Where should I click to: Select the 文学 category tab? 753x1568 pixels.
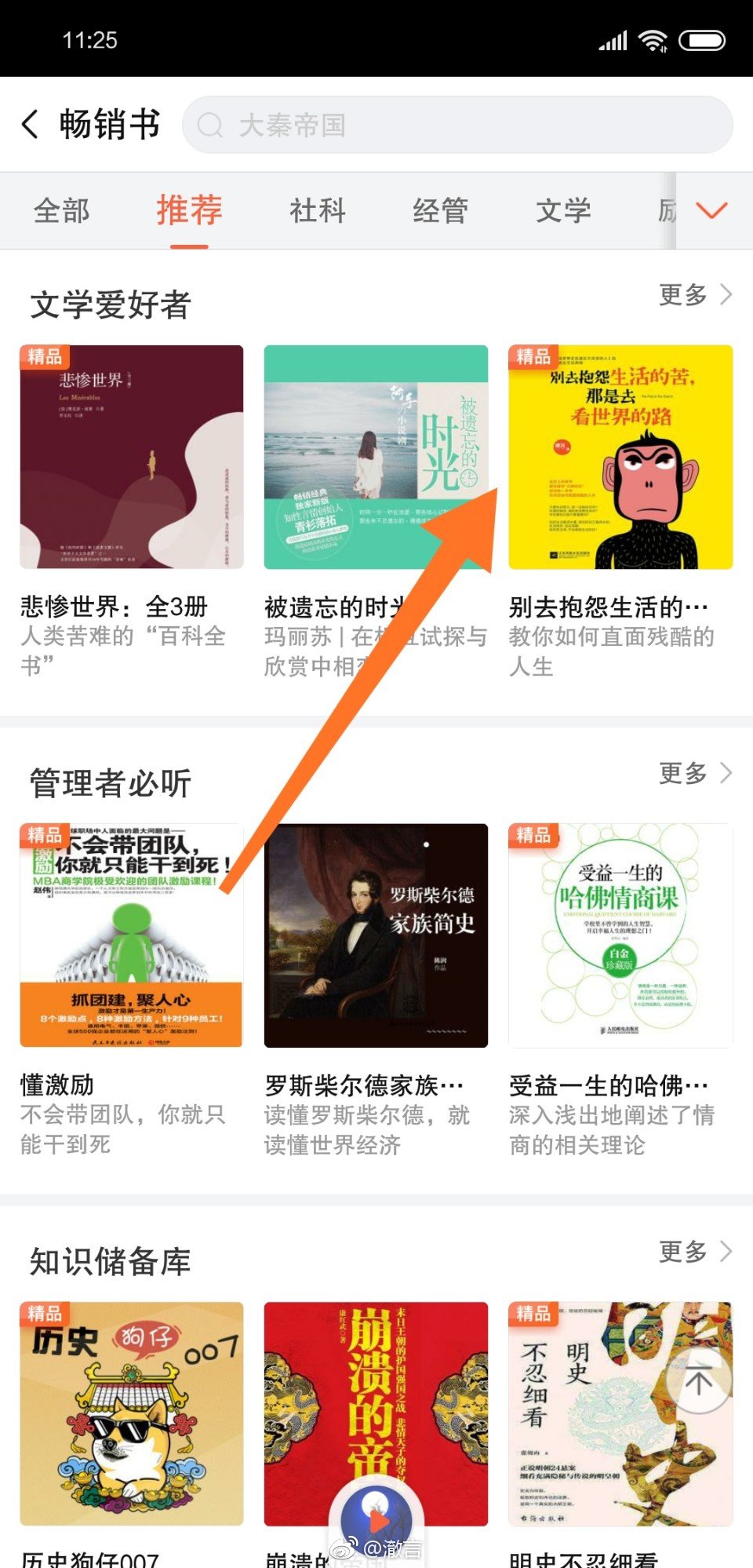[563, 210]
